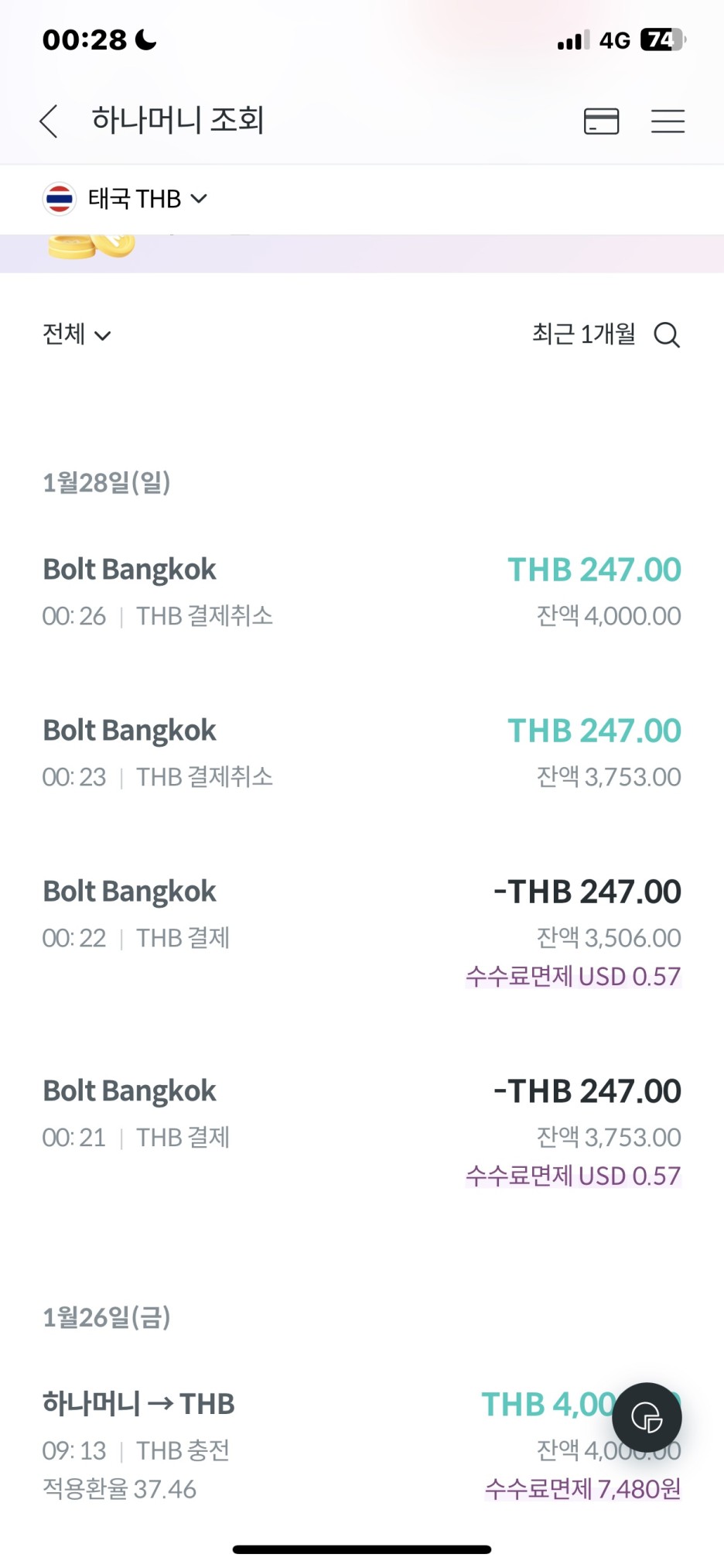Open Bolt Bangkok refund at 00:23

pos(362,753)
